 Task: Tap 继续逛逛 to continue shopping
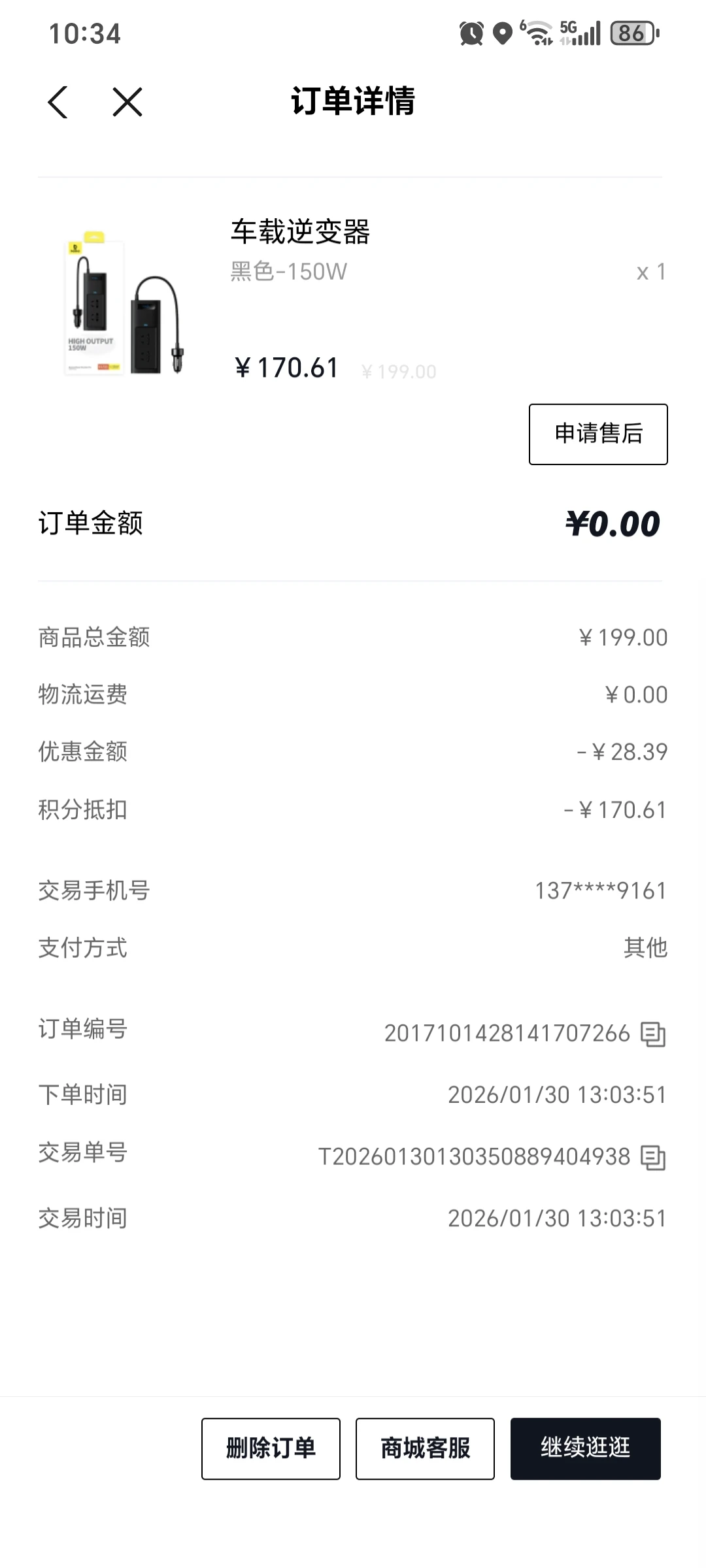coord(585,1448)
